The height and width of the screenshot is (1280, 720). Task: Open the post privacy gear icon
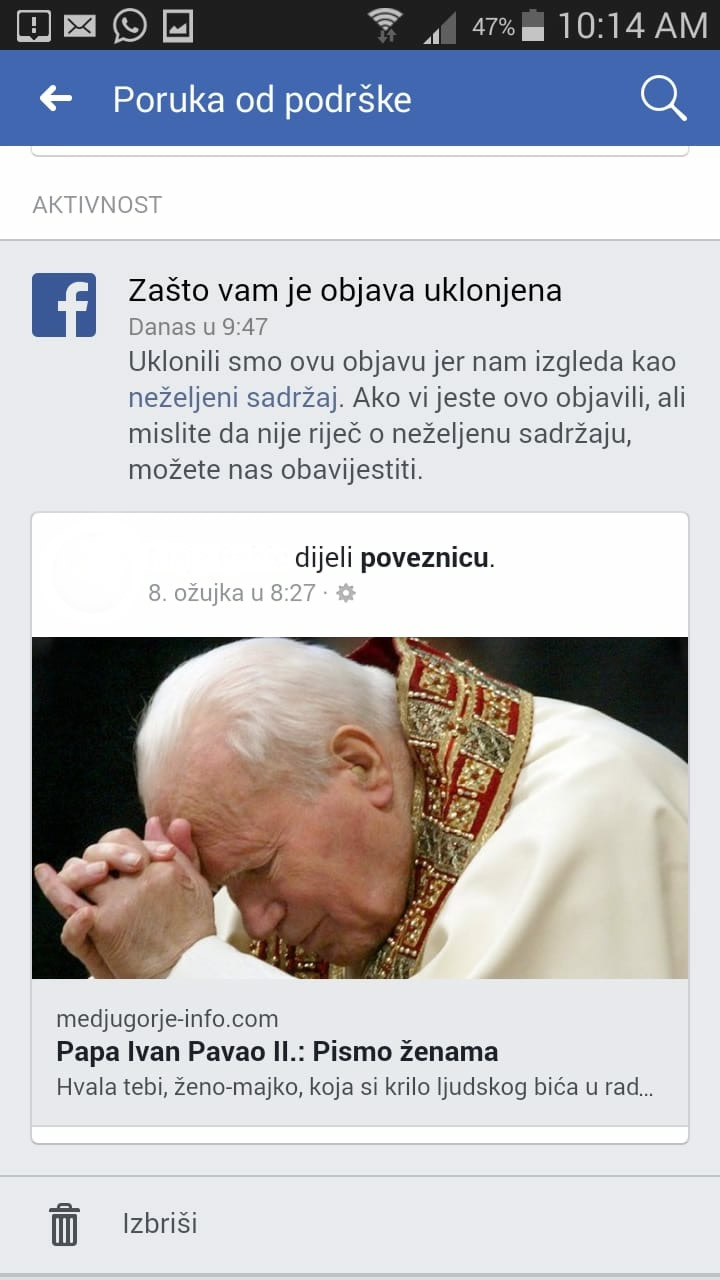tap(346, 593)
